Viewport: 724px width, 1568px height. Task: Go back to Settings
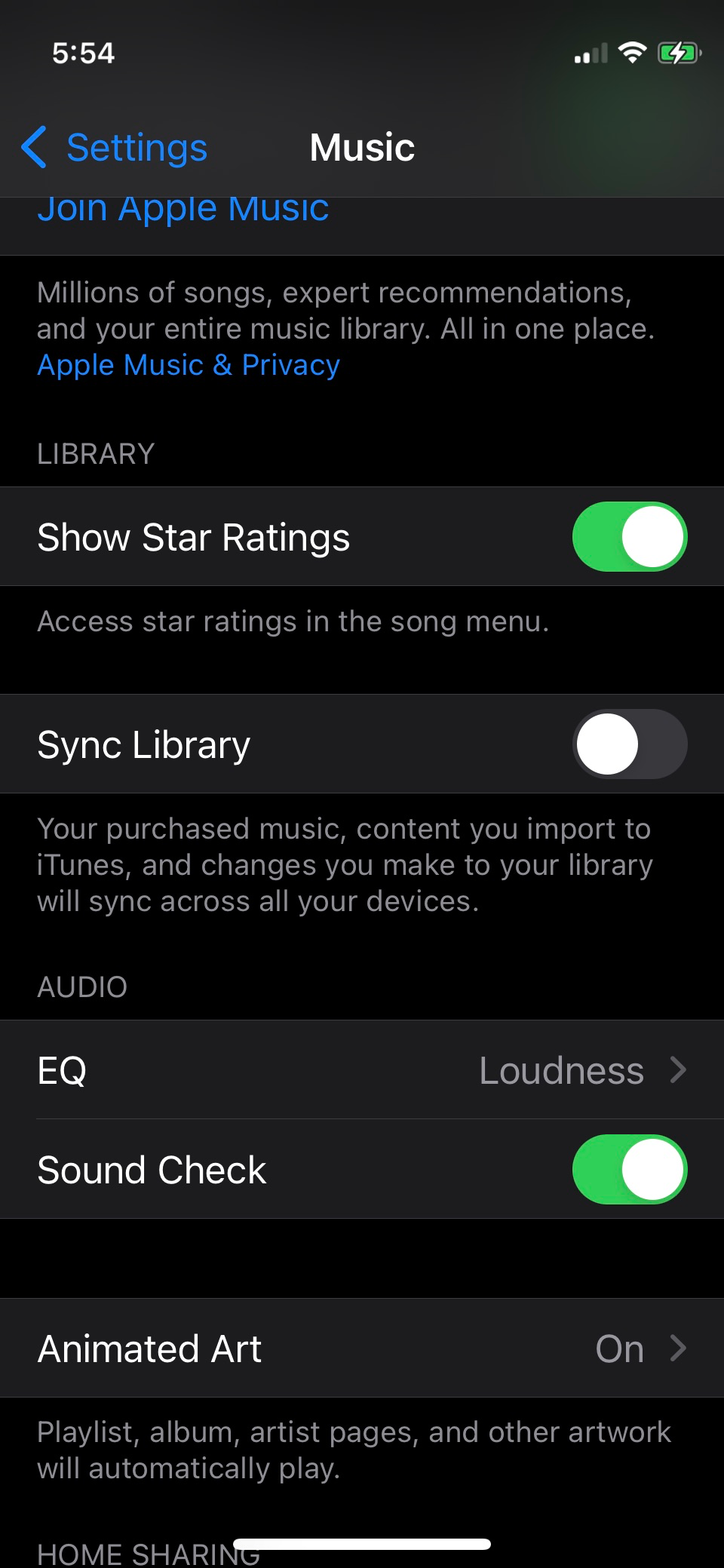pyautogui.click(x=115, y=148)
